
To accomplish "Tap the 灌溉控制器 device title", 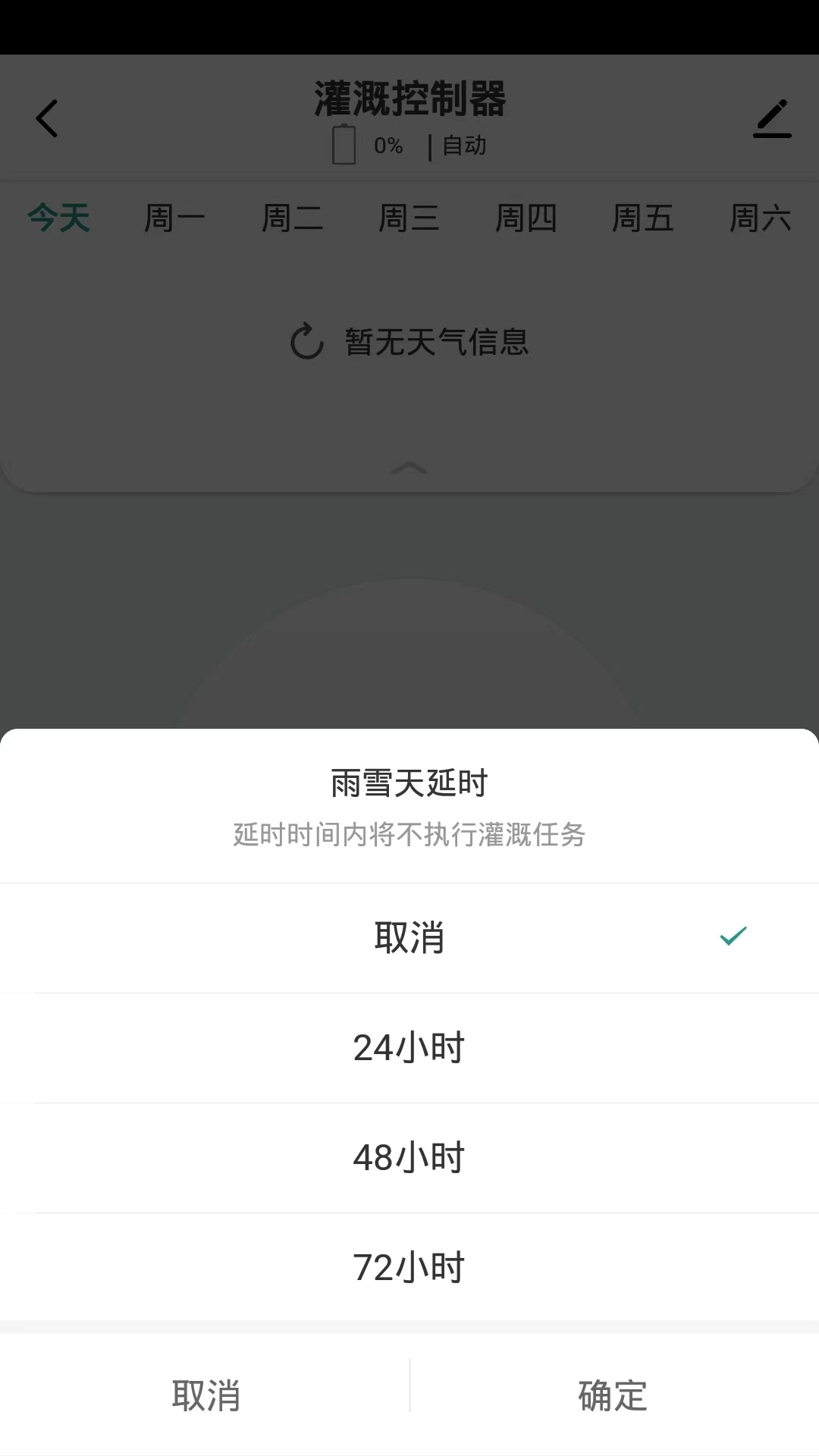I will click(x=409, y=99).
